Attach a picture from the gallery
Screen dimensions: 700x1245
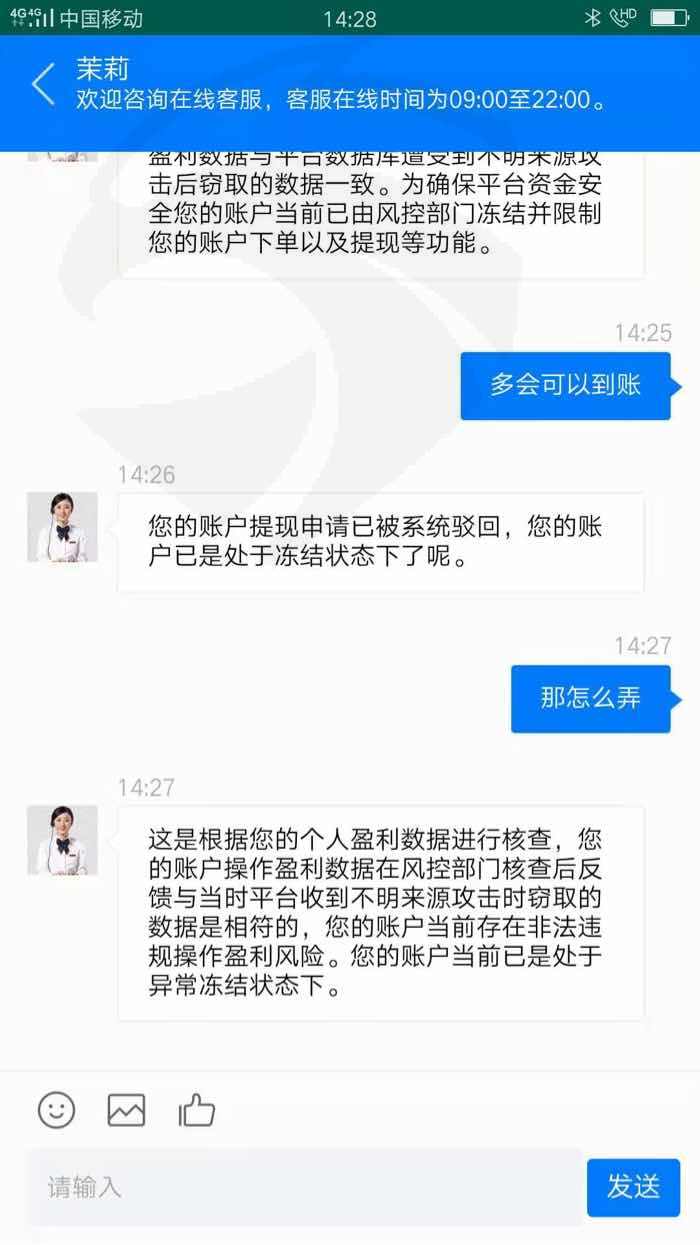click(x=126, y=1110)
